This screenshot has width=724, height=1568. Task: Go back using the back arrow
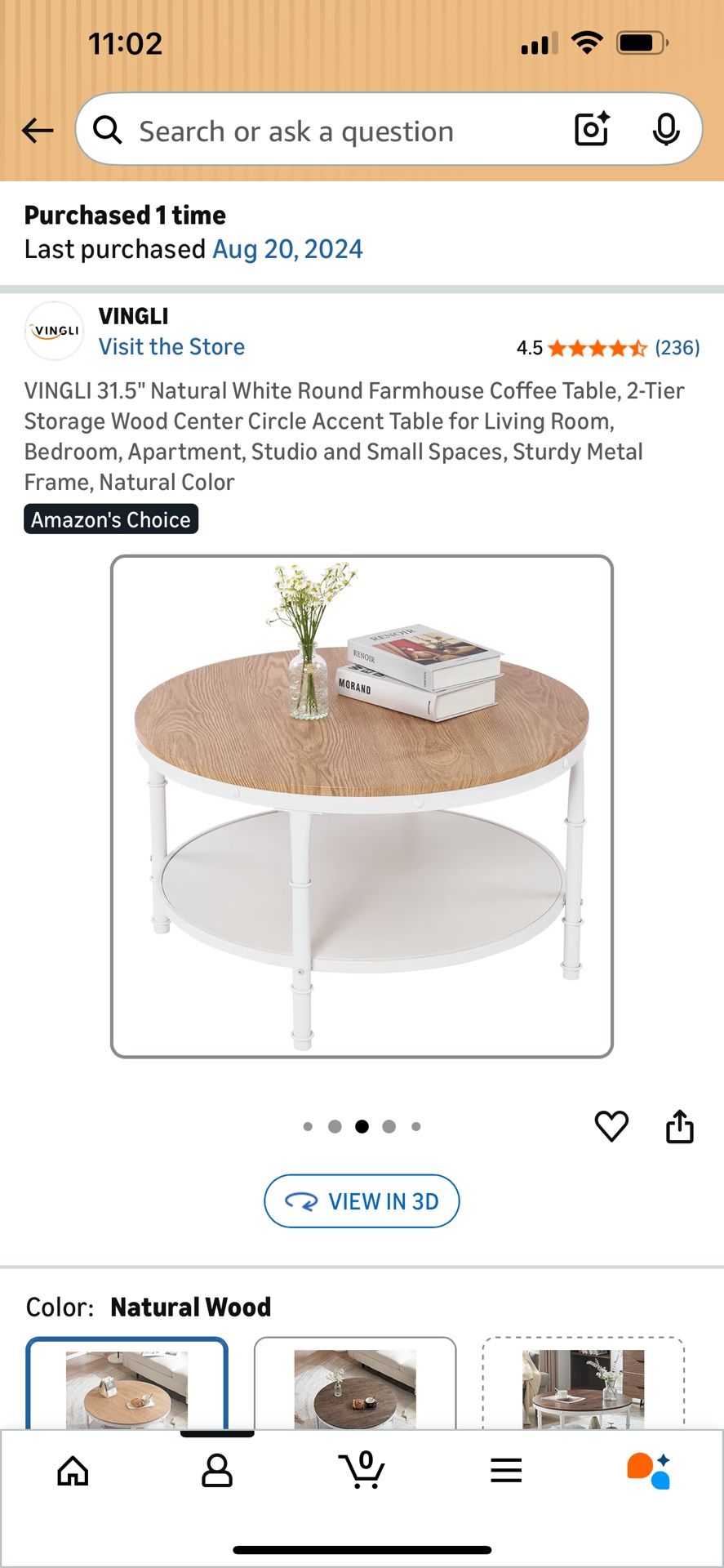[x=38, y=130]
